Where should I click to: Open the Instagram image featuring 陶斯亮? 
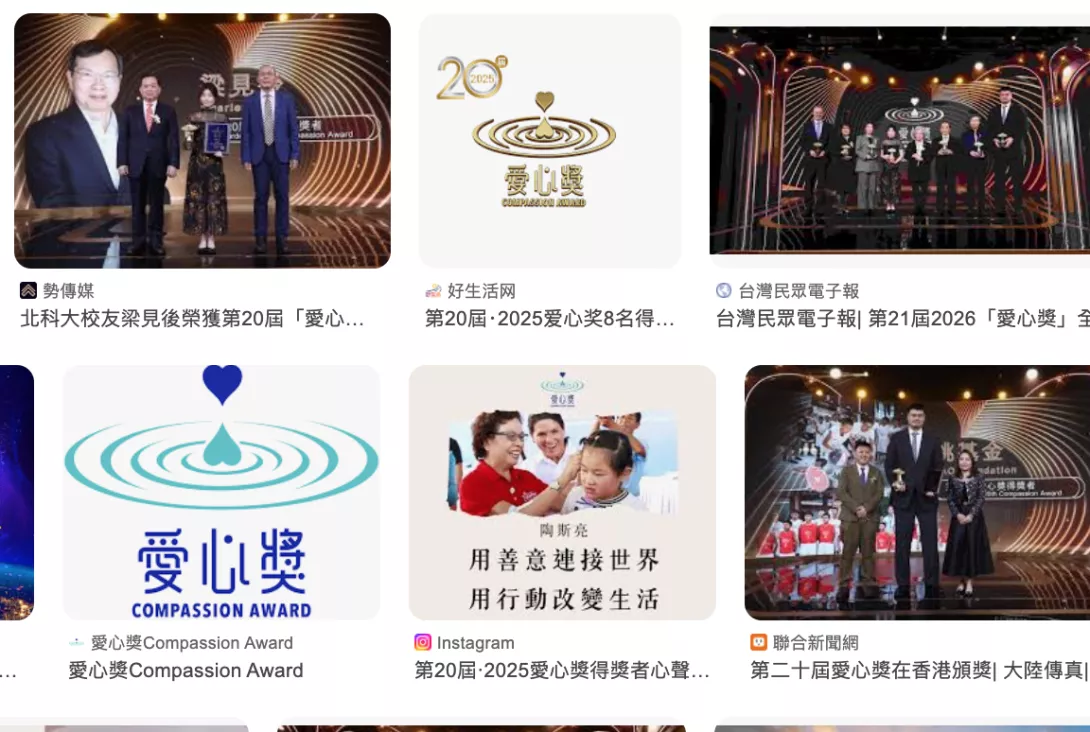(x=562, y=492)
